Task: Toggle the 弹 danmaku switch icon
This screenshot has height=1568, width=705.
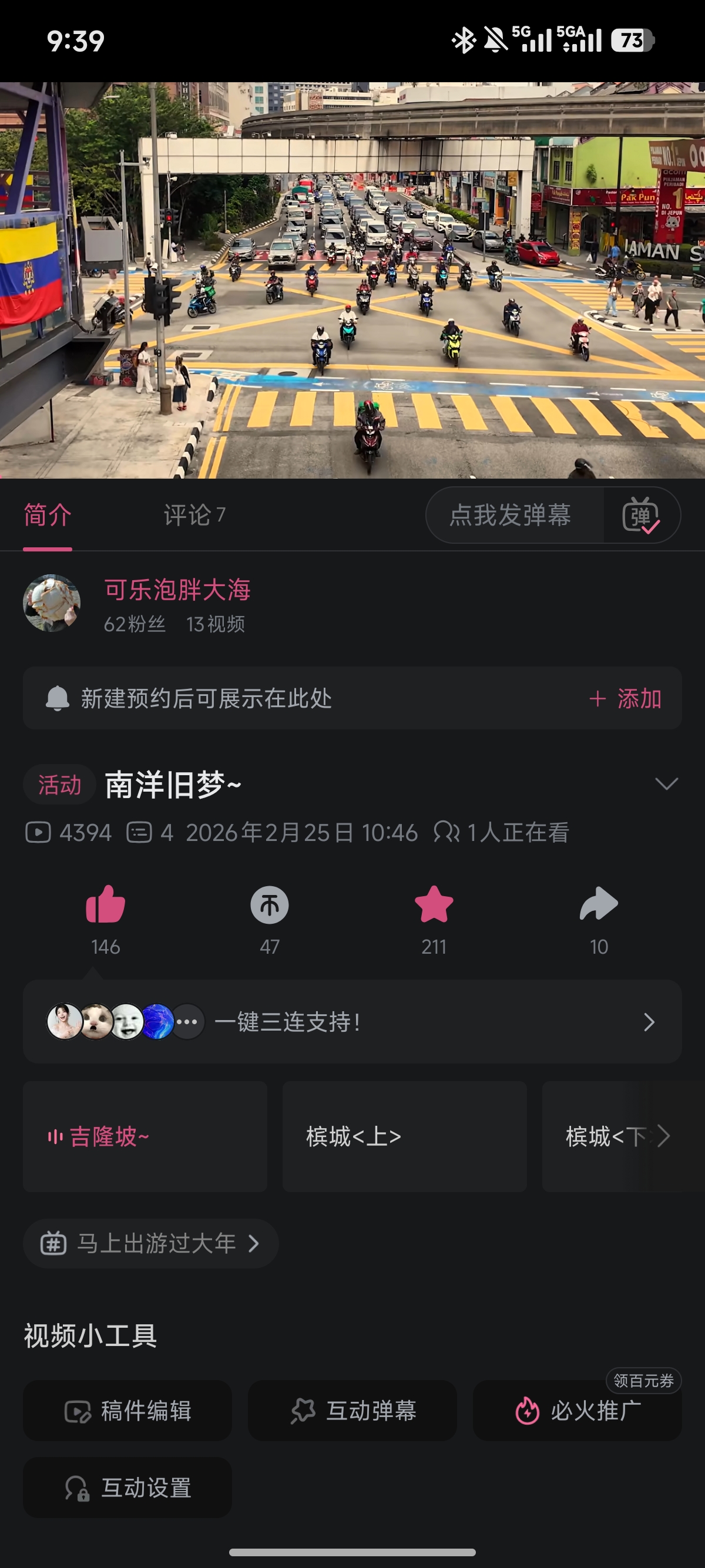Action: [x=641, y=515]
